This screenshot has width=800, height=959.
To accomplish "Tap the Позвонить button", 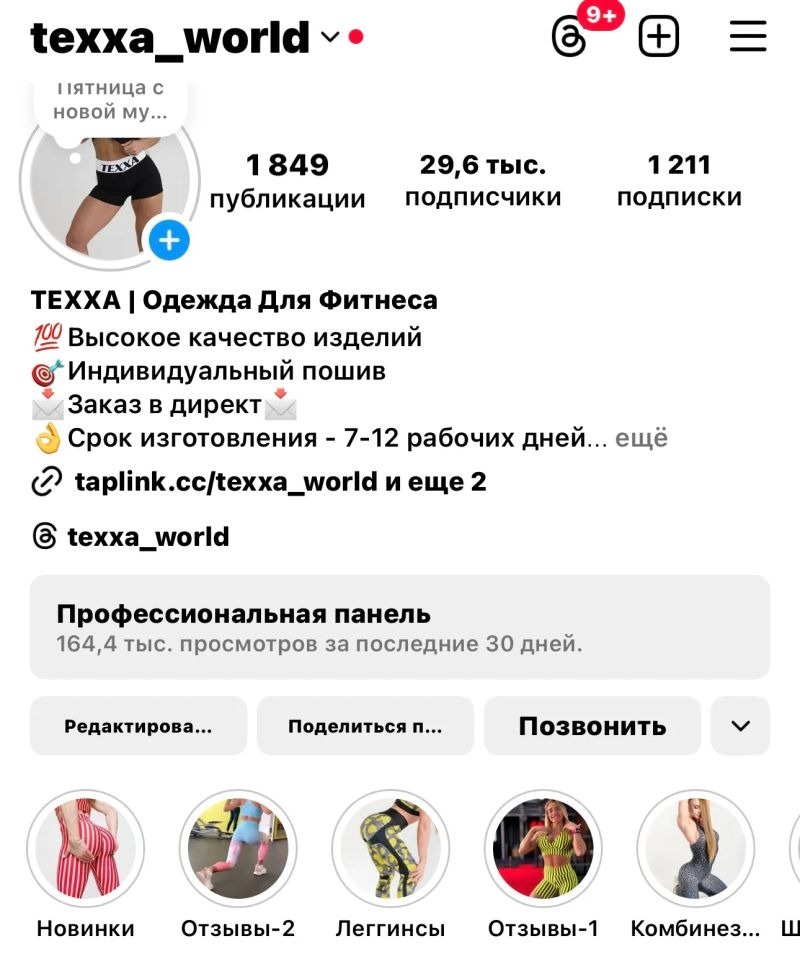I will (x=592, y=726).
